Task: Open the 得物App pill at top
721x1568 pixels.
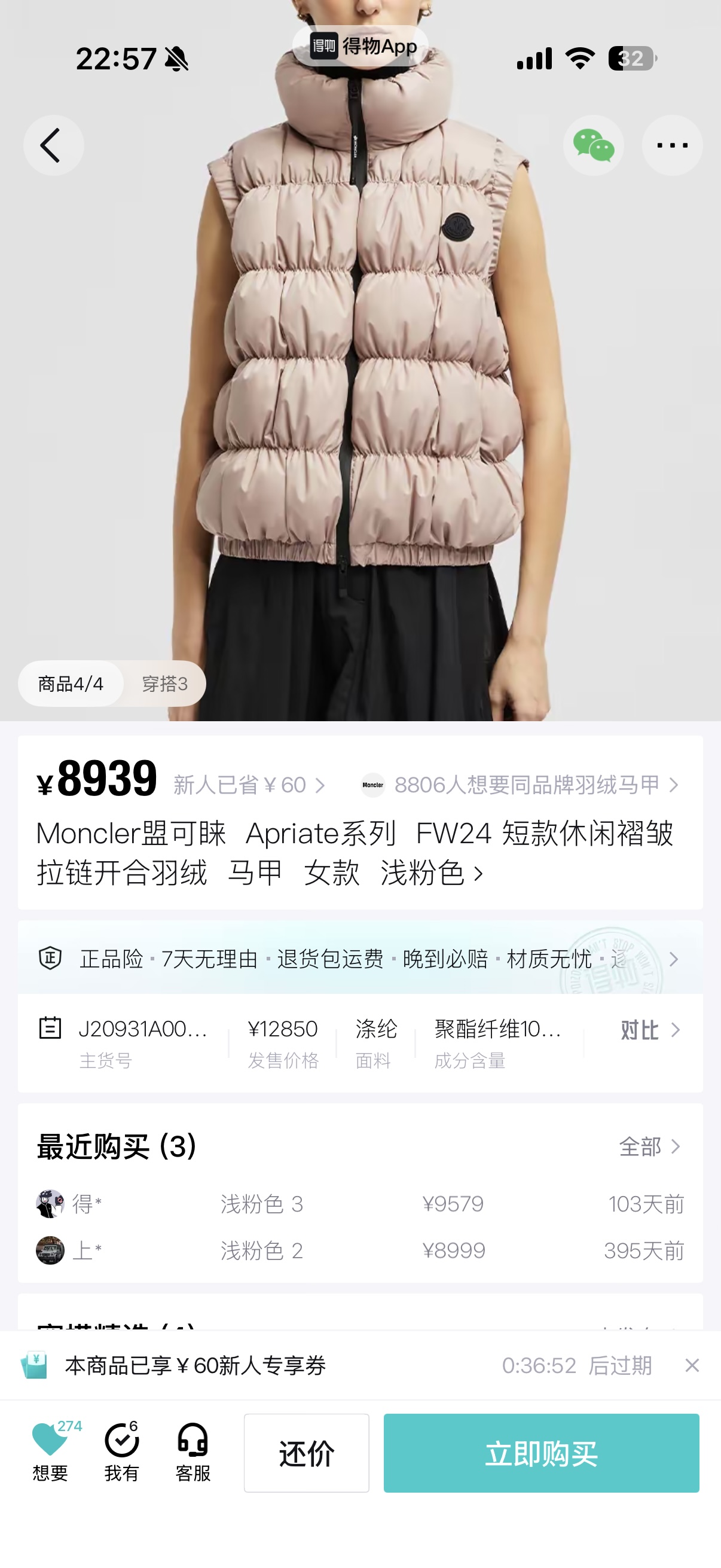Action: tap(360, 45)
